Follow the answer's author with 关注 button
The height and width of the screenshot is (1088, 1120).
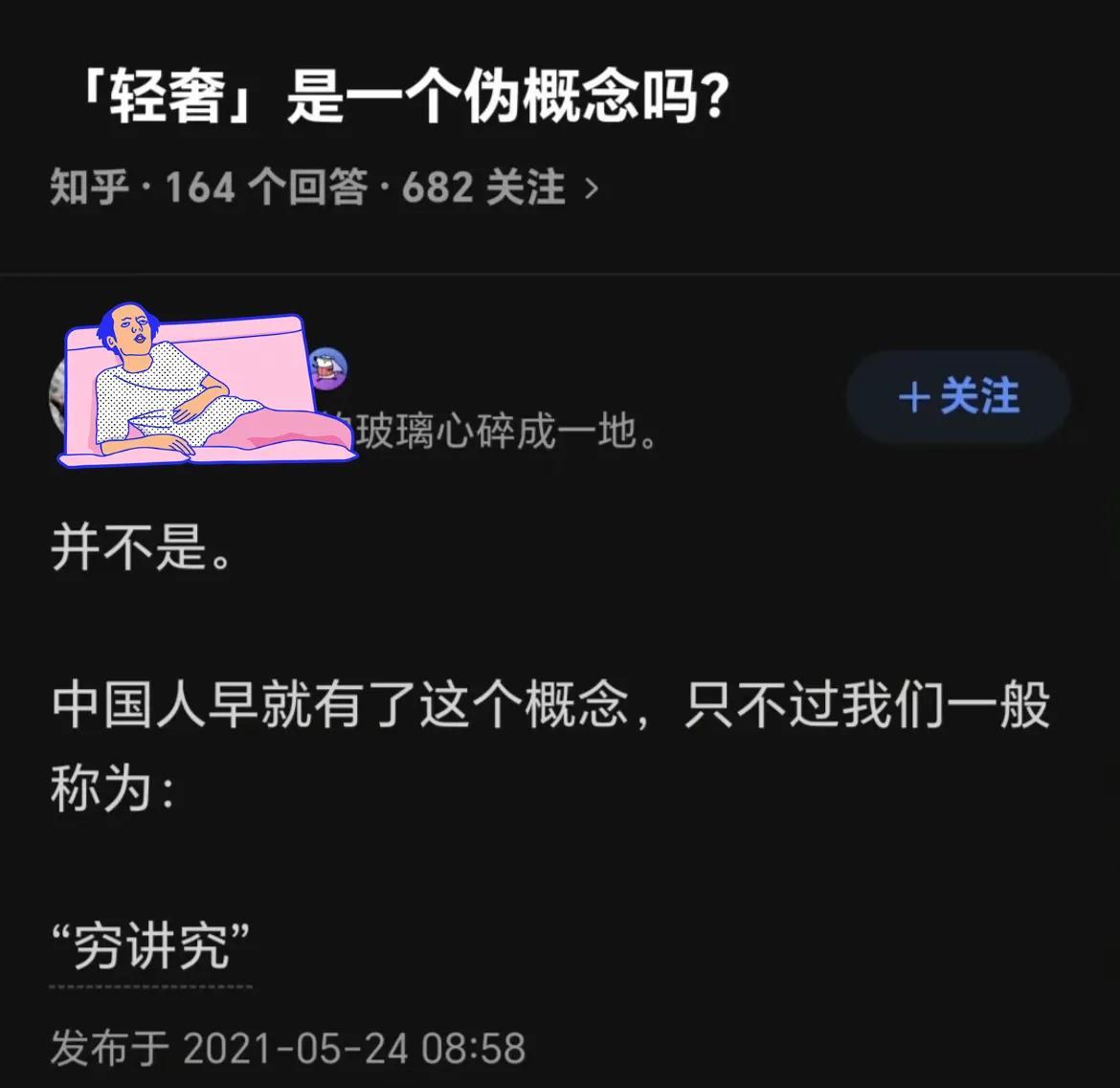[958, 397]
